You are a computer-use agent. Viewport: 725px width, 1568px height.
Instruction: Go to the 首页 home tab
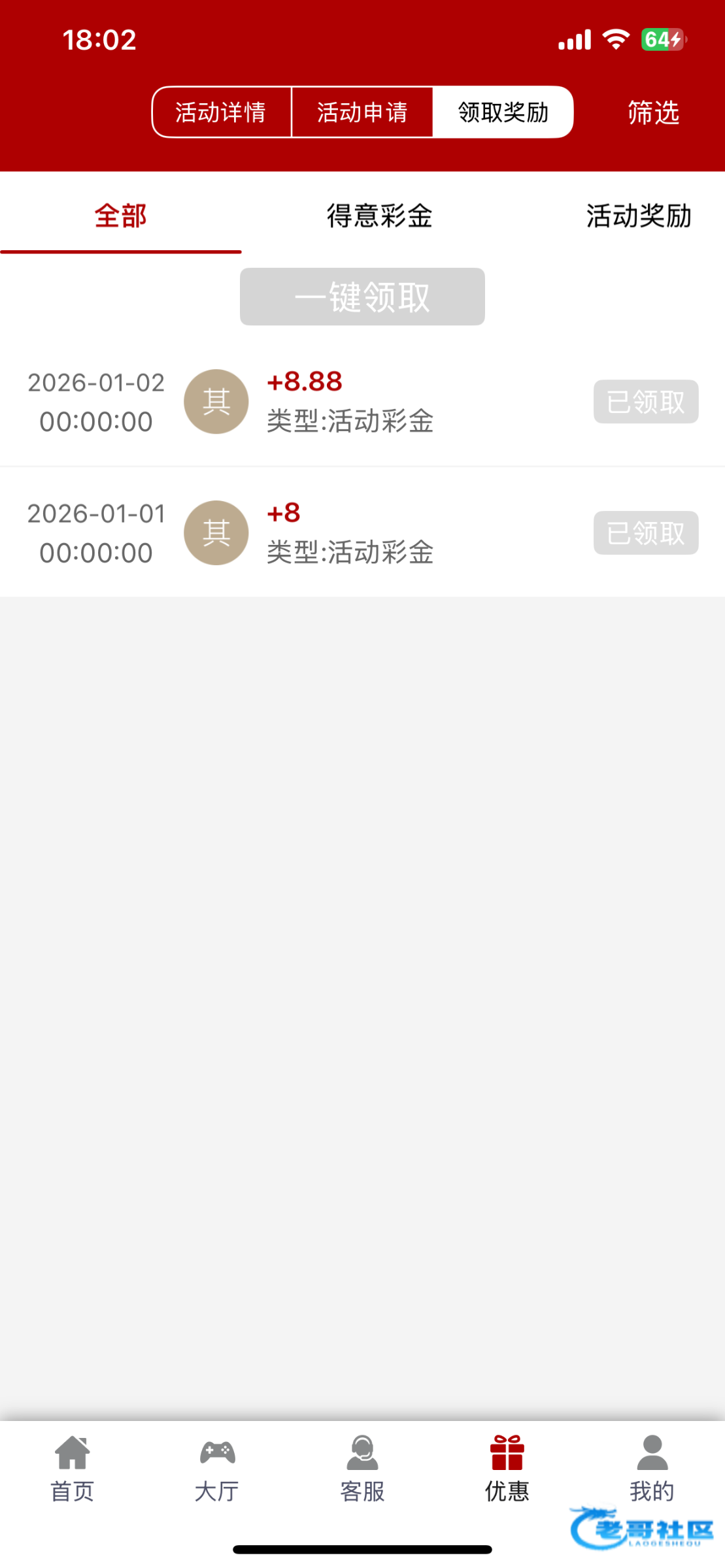pyautogui.click(x=73, y=1466)
